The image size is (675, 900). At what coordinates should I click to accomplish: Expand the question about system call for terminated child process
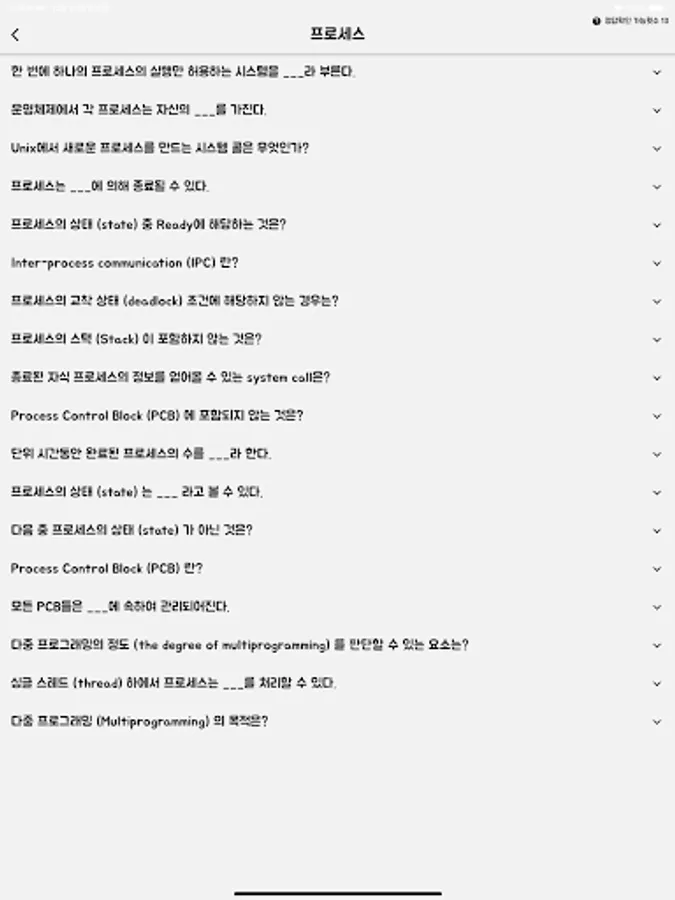click(338, 378)
